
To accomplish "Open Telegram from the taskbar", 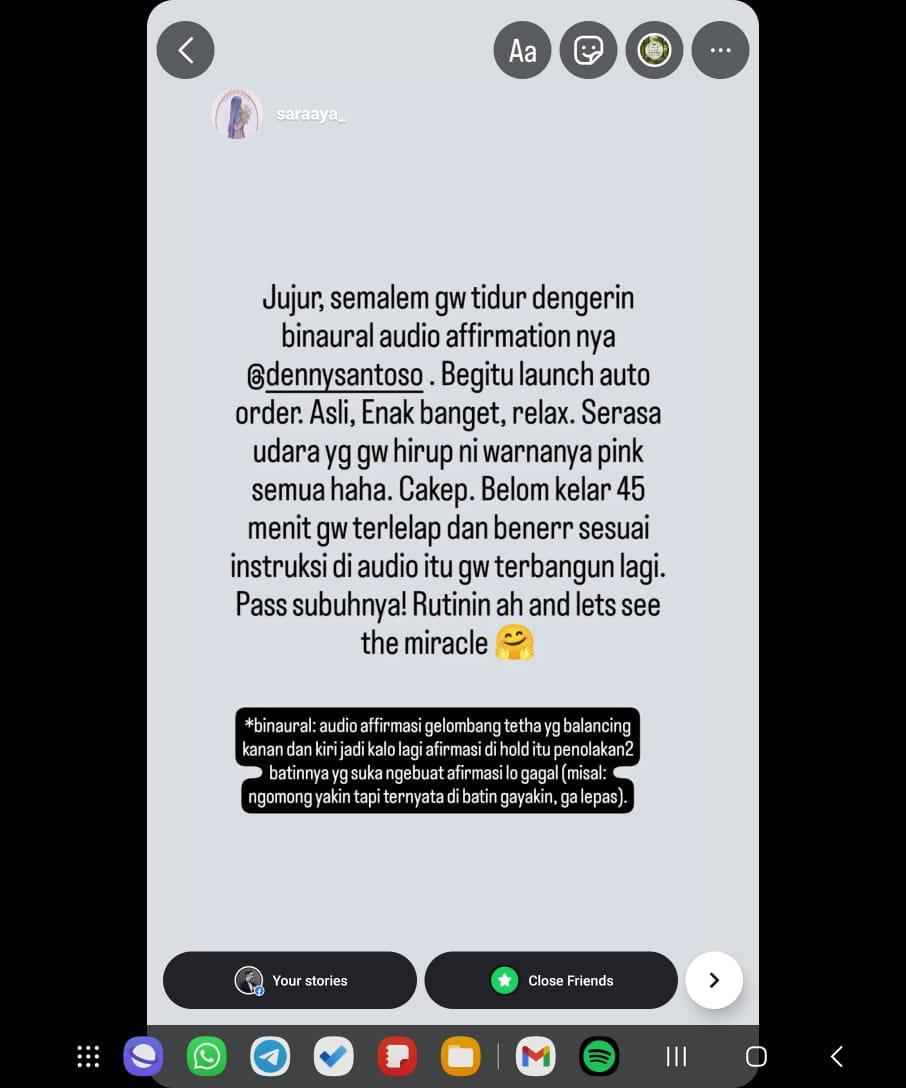I will pos(270,1056).
